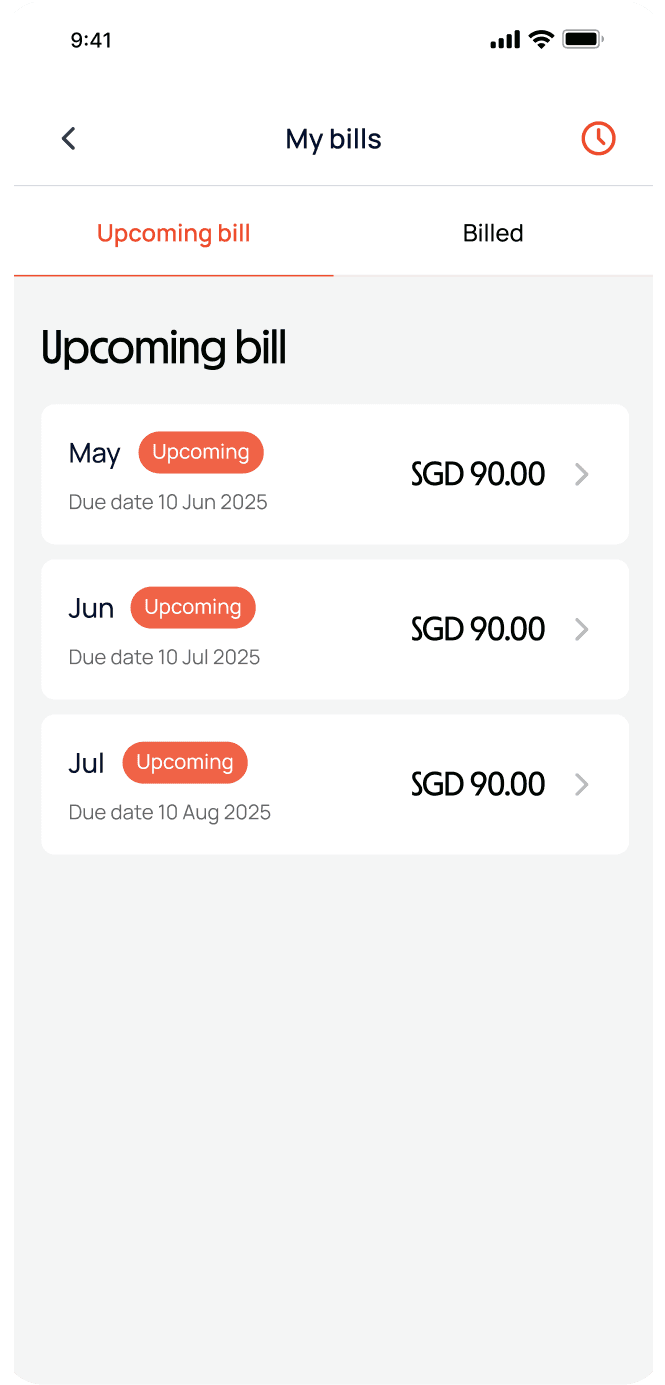Open the bill history clock icon
The image size is (665, 1385).
pyautogui.click(x=598, y=139)
